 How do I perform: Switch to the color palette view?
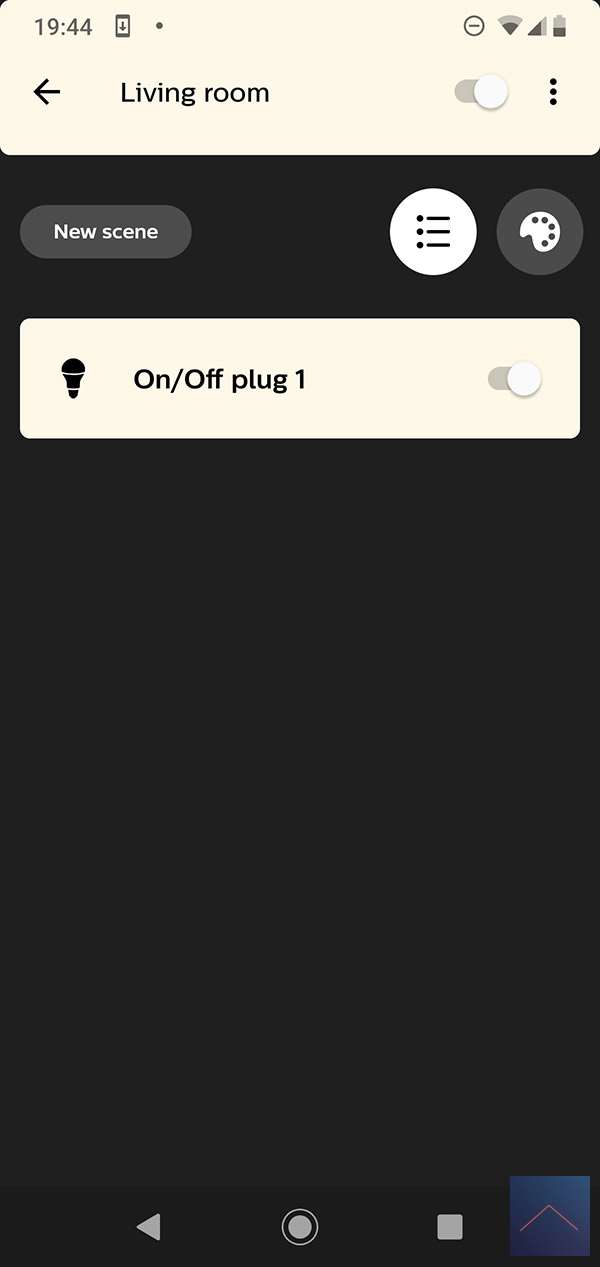[x=539, y=232]
